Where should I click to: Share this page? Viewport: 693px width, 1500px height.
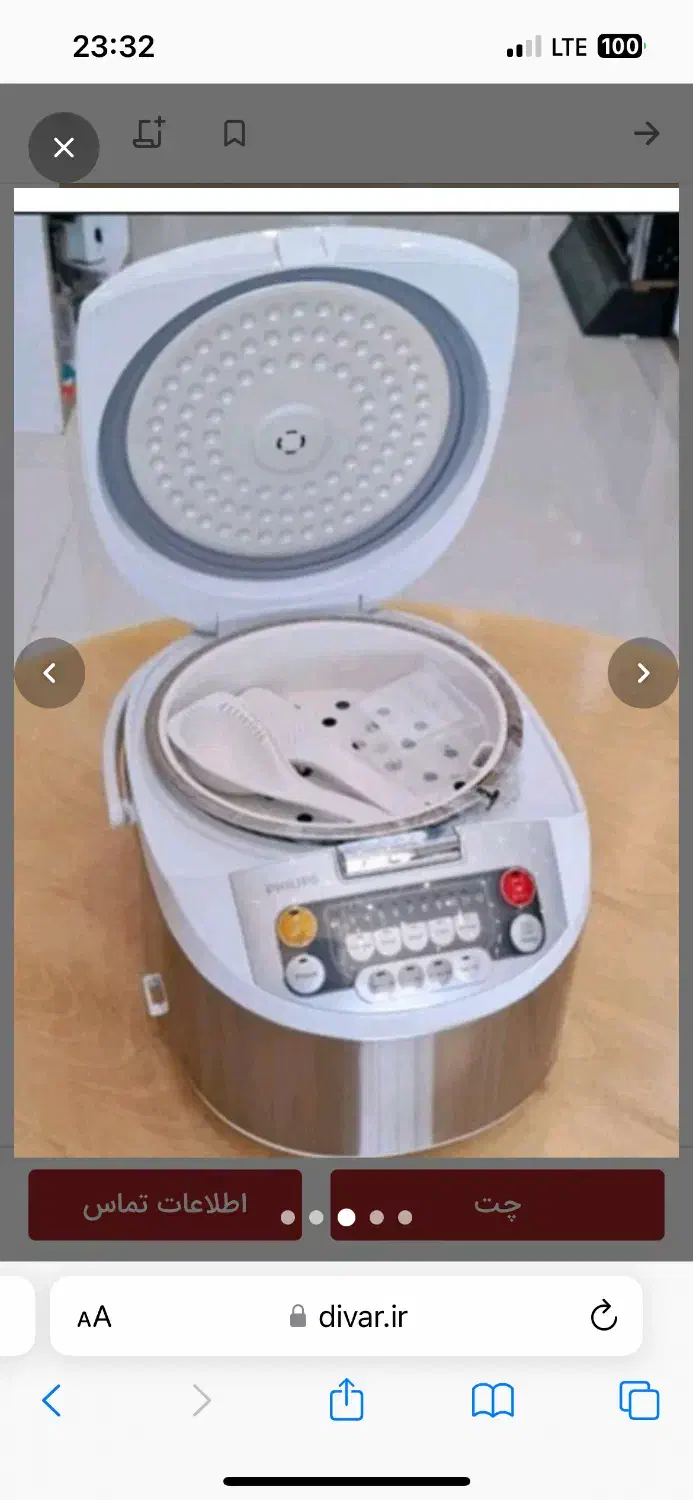click(346, 1399)
